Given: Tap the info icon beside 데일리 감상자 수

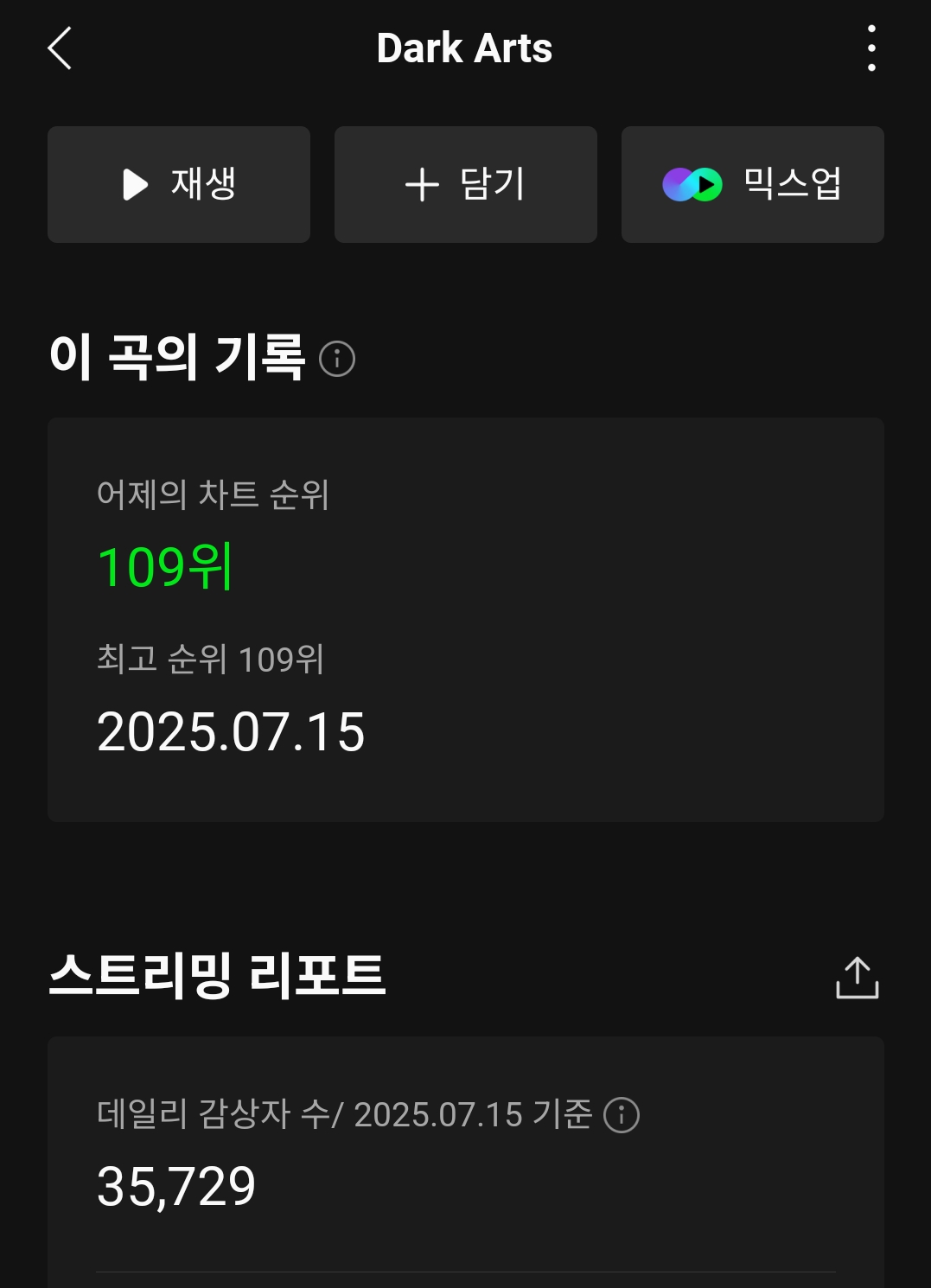Looking at the screenshot, I should coord(621,1117).
